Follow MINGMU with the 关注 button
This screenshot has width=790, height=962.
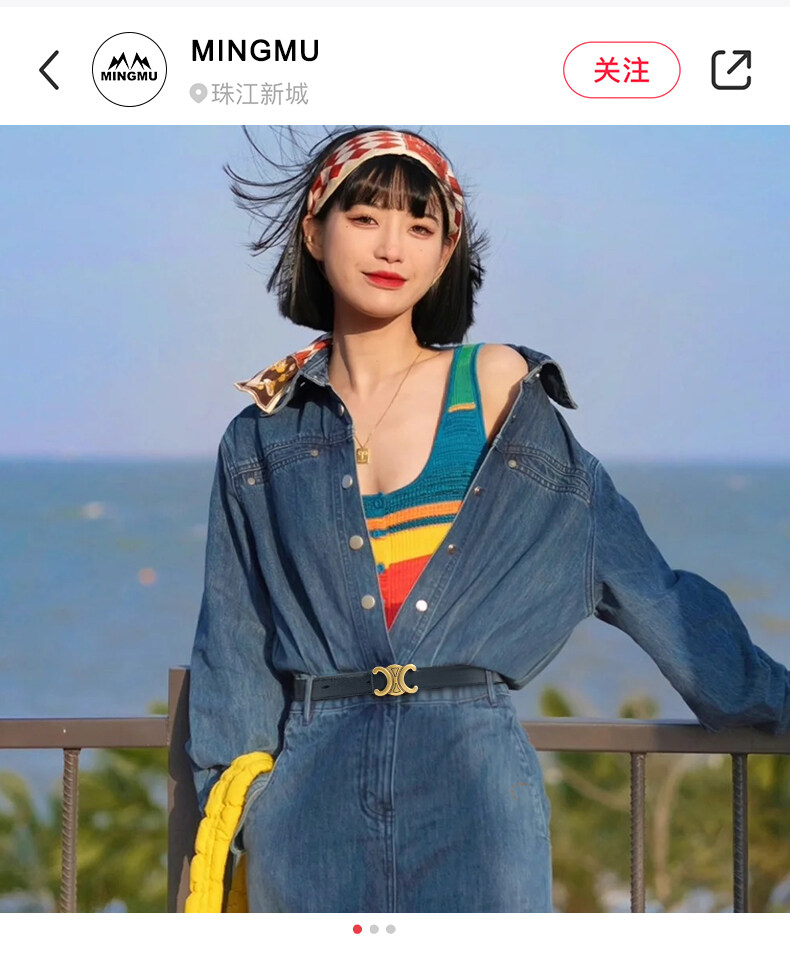[x=621, y=70]
